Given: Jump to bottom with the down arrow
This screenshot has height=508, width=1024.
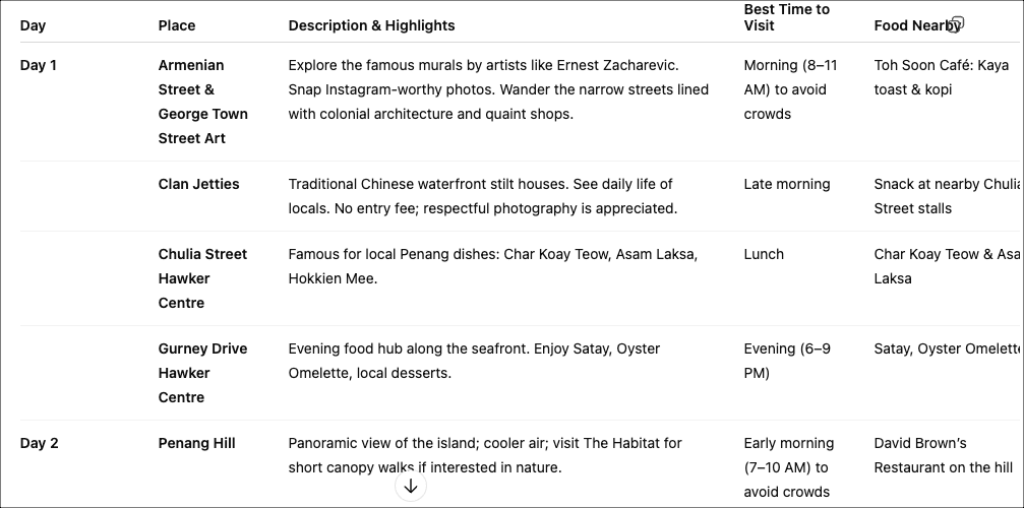Looking at the screenshot, I should [x=410, y=487].
